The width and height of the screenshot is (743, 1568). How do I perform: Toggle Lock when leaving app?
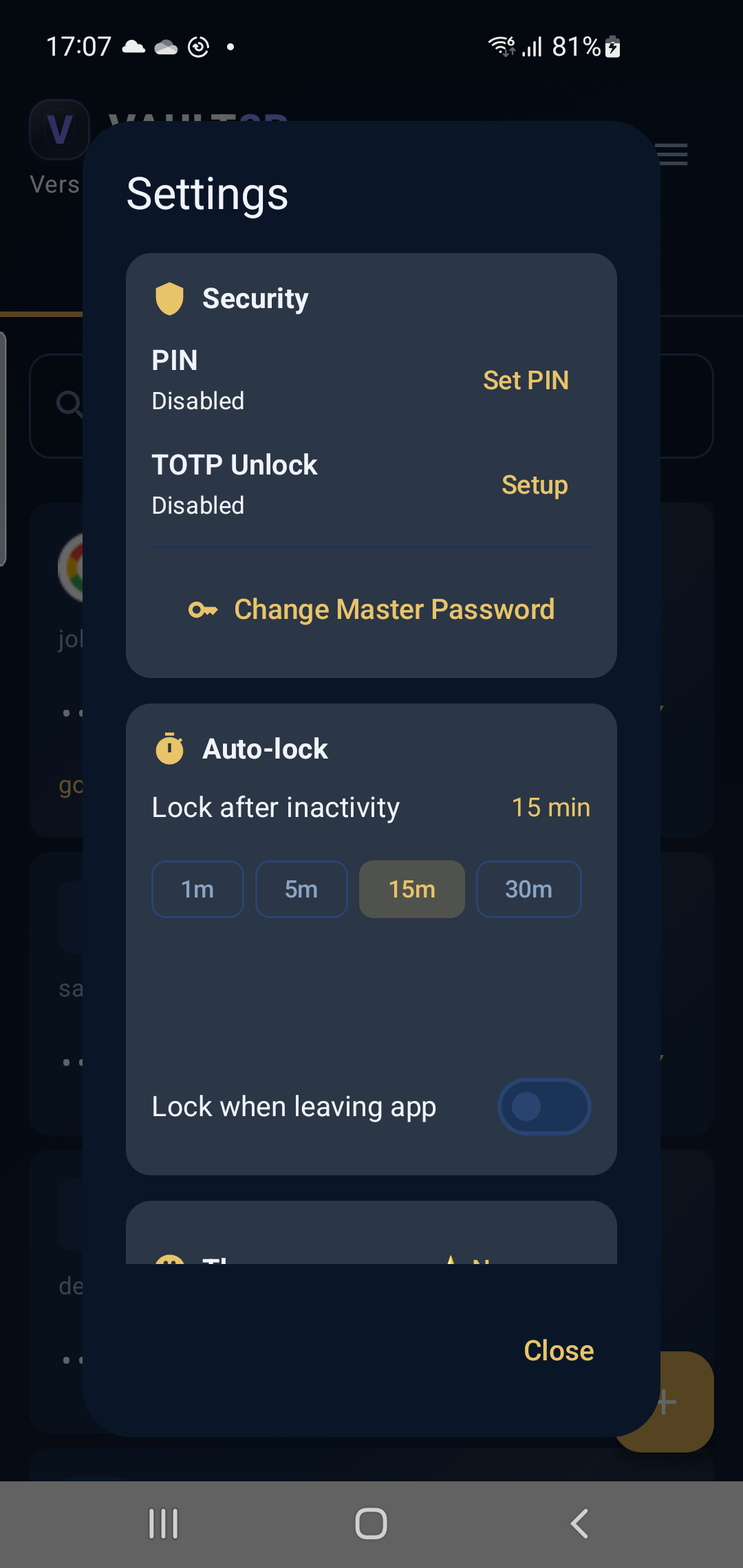pyautogui.click(x=543, y=1107)
